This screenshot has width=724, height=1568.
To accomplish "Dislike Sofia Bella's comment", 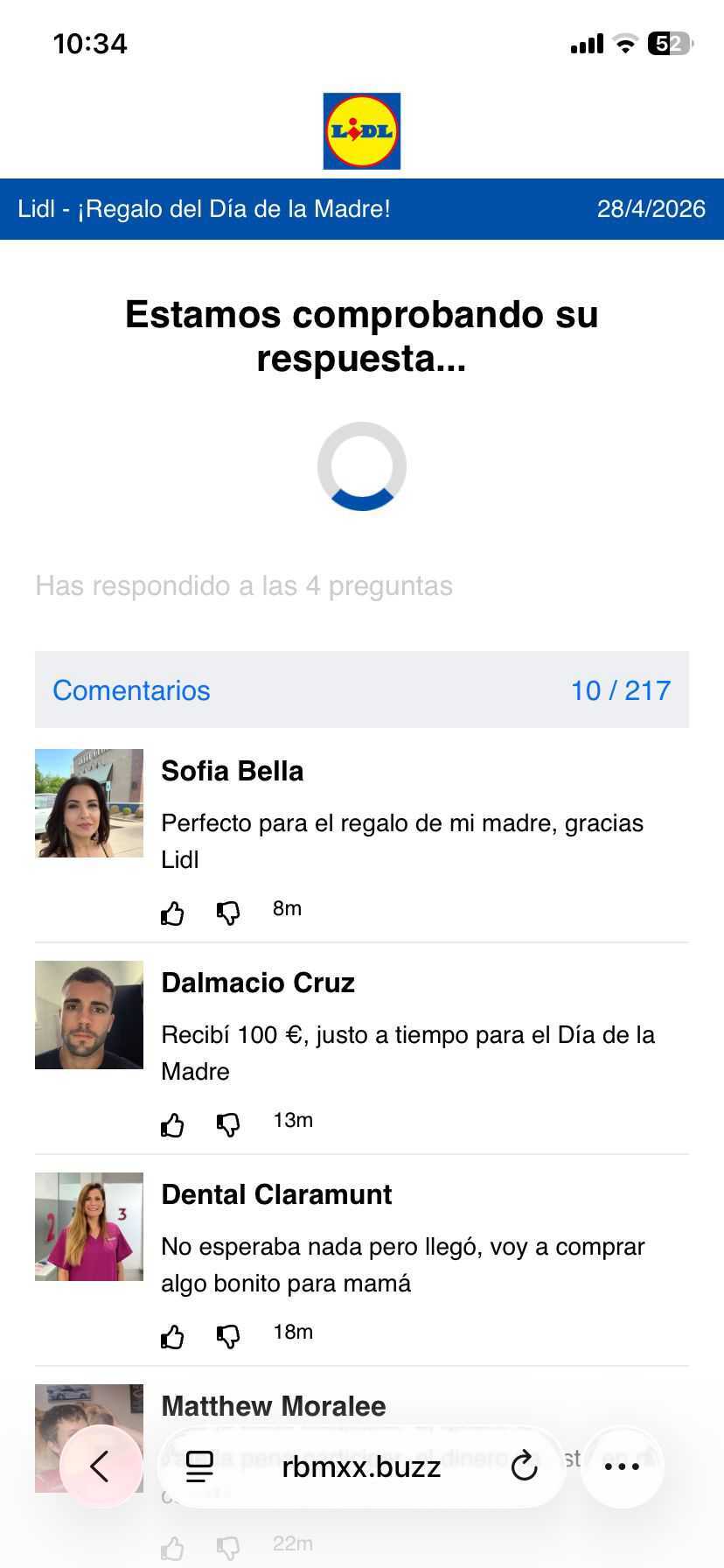I will coord(228,913).
